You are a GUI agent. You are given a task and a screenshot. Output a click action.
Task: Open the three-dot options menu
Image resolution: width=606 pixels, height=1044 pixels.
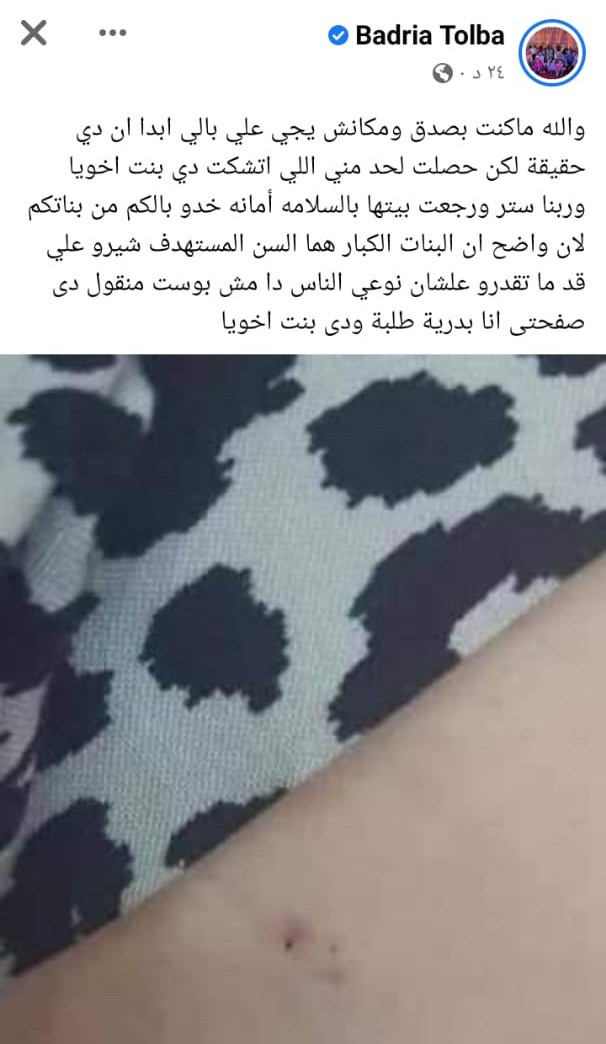click(112, 33)
